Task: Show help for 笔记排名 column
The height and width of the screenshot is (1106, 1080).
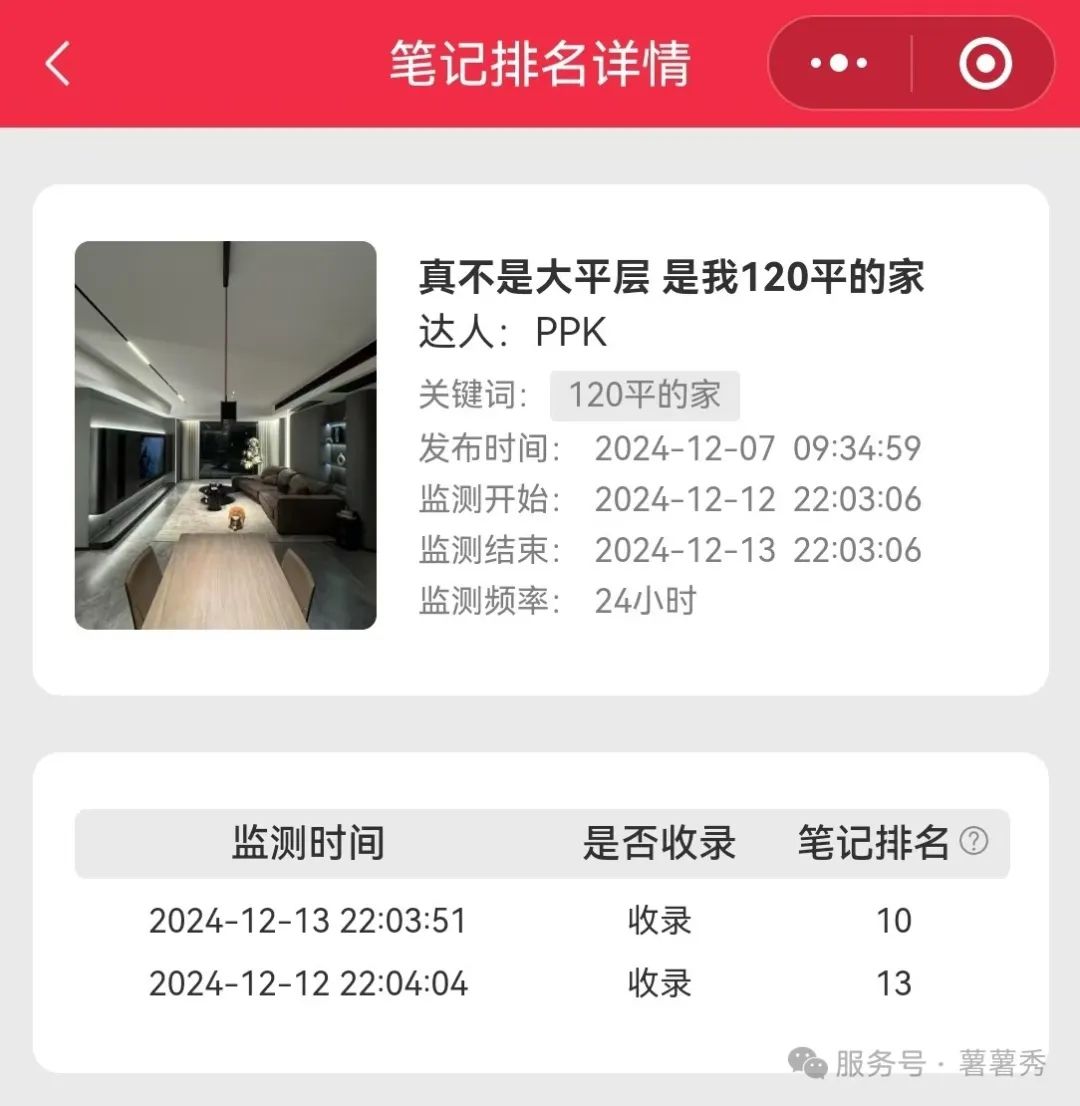Action: click(973, 842)
